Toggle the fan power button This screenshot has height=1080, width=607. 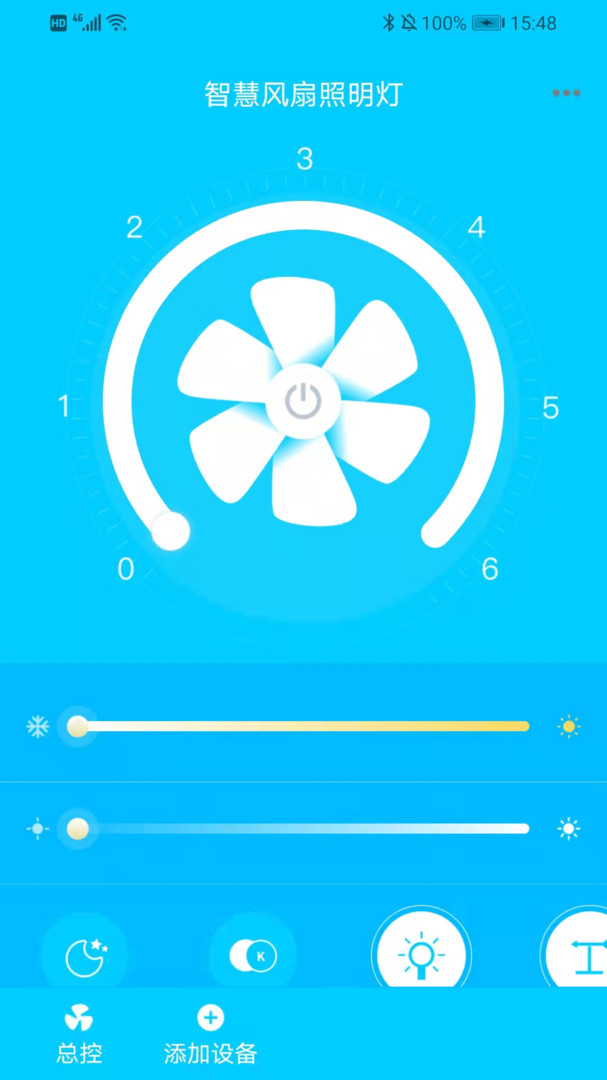click(x=302, y=402)
